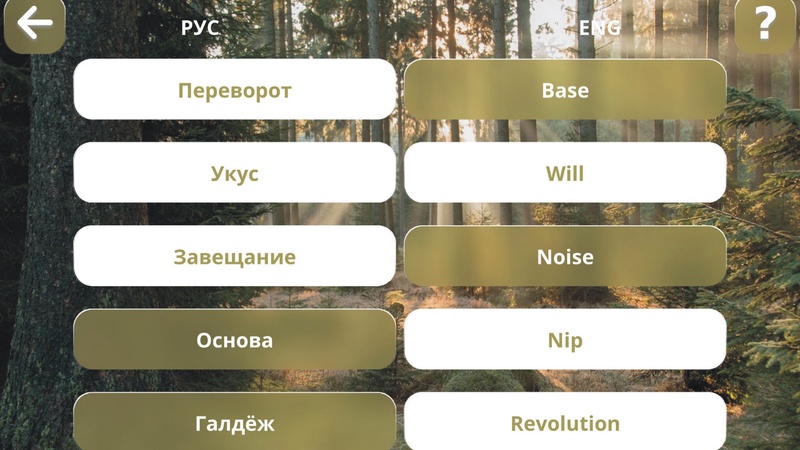This screenshot has width=800, height=450.
Task: Tap the Russian word Основа
Action: coord(235,340)
